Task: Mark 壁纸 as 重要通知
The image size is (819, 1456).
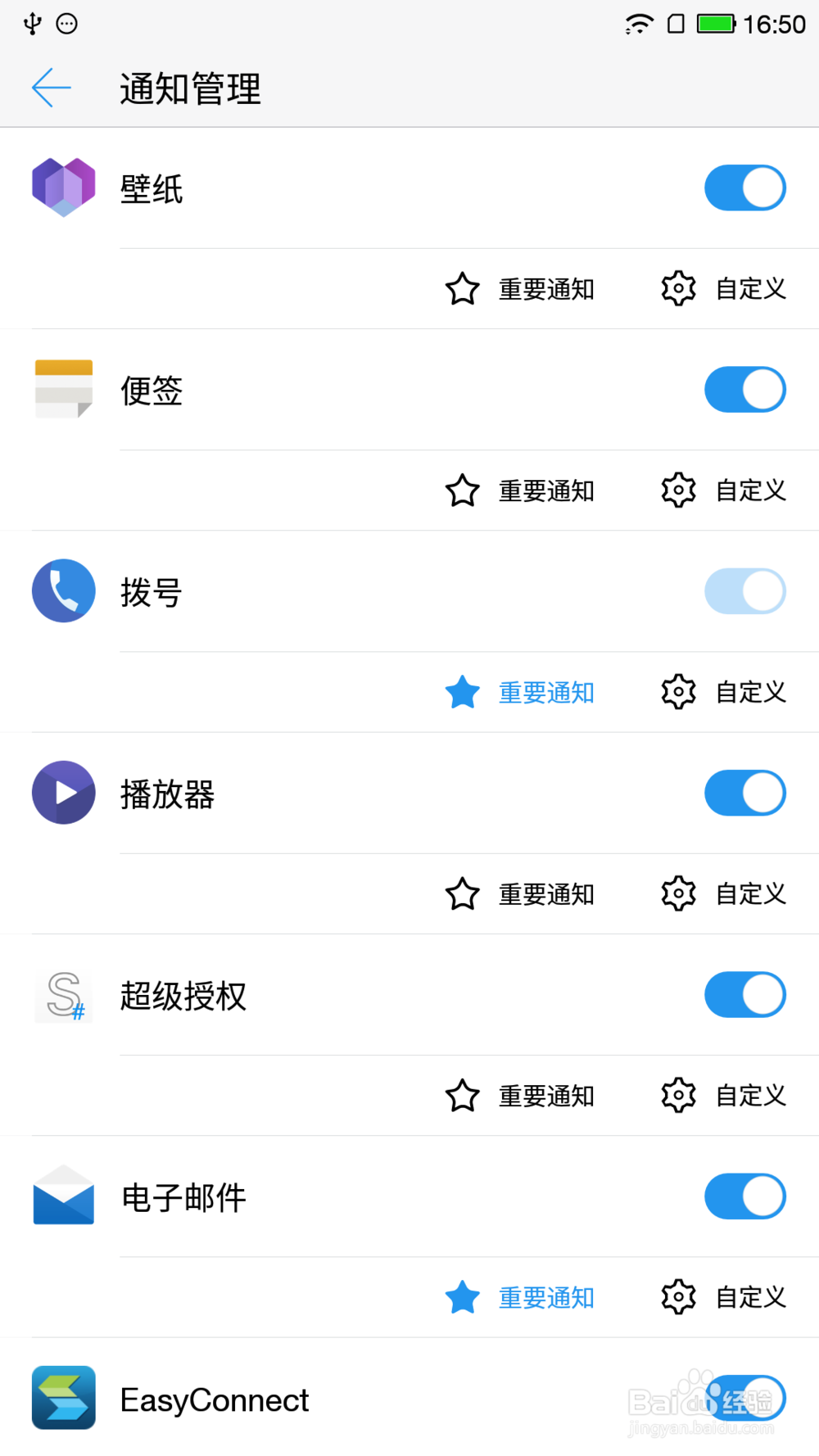Action: coord(520,289)
